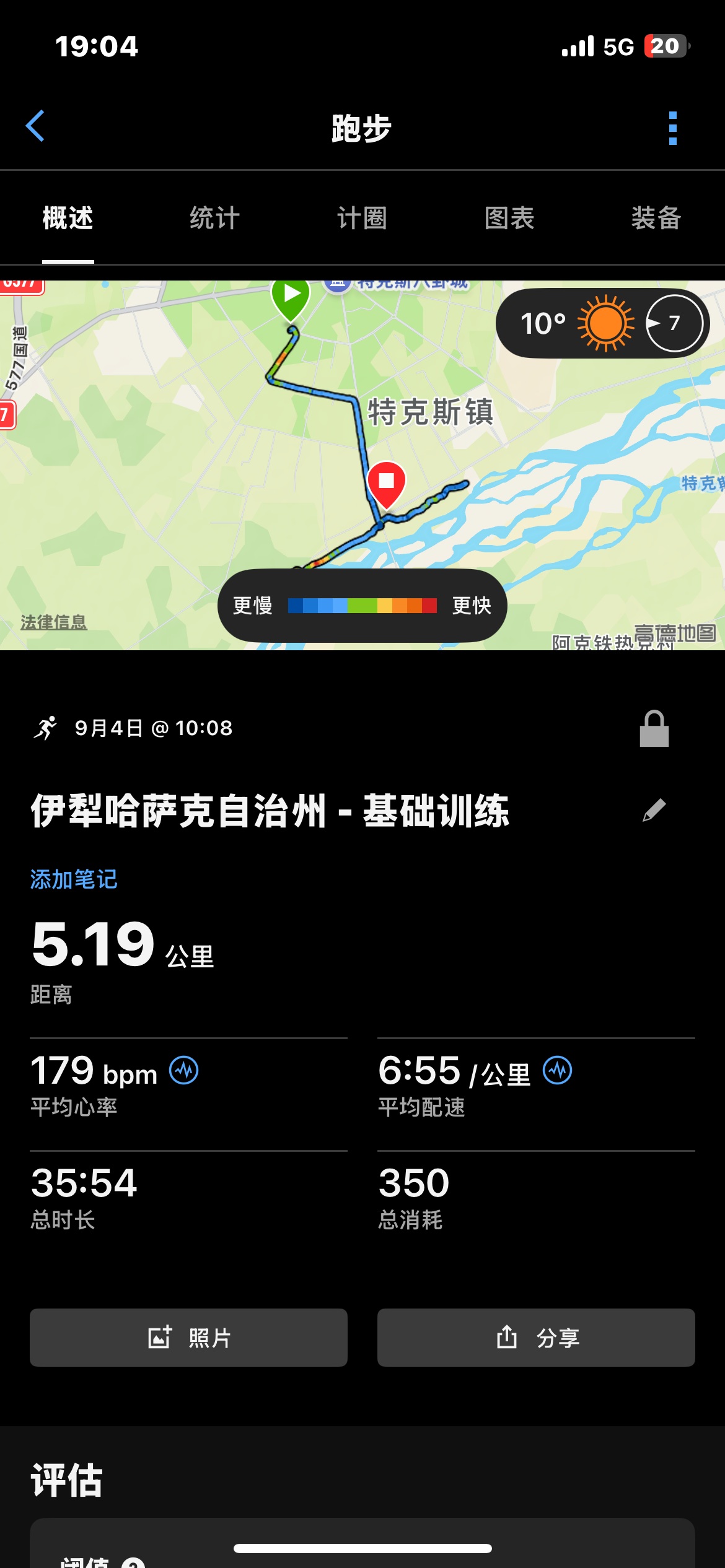Share this run with 分享 button
This screenshot has height=1568, width=725.
pyautogui.click(x=536, y=1338)
